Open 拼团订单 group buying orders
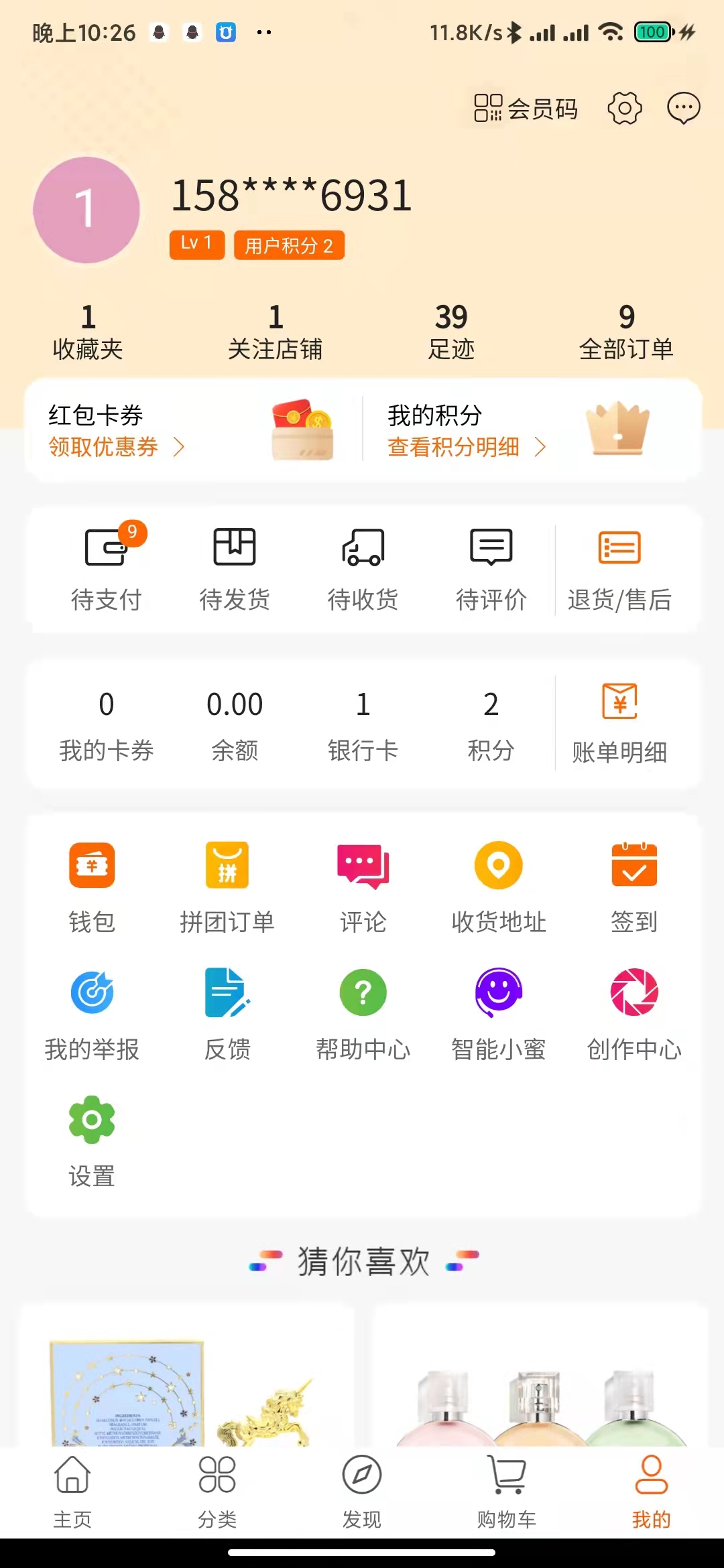The width and height of the screenshot is (724, 1568). (x=227, y=885)
